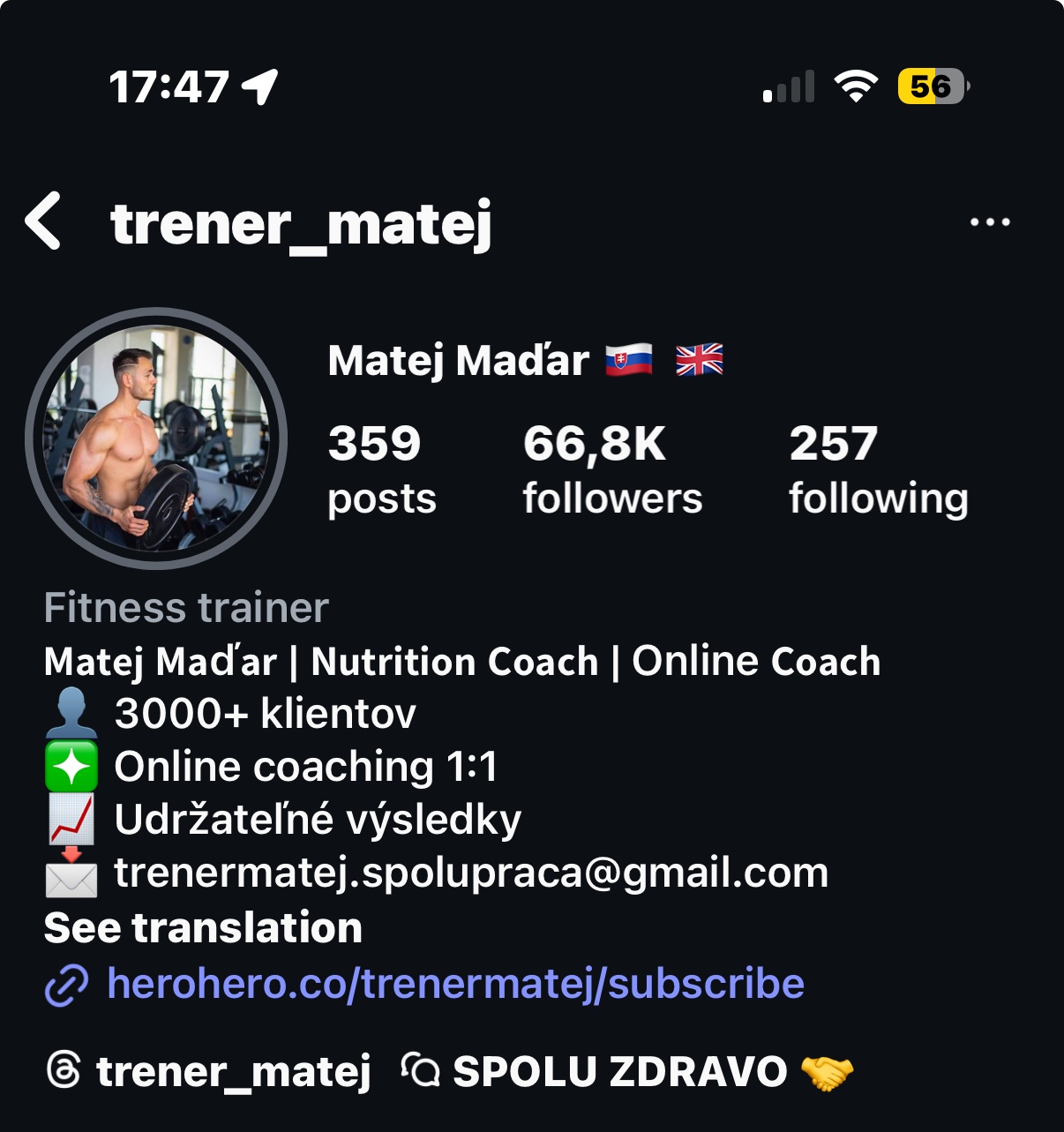1064x1132 pixels.
Task: Open the herohero.co/trenermatej/subscribe link
Action: tap(454, 984)
